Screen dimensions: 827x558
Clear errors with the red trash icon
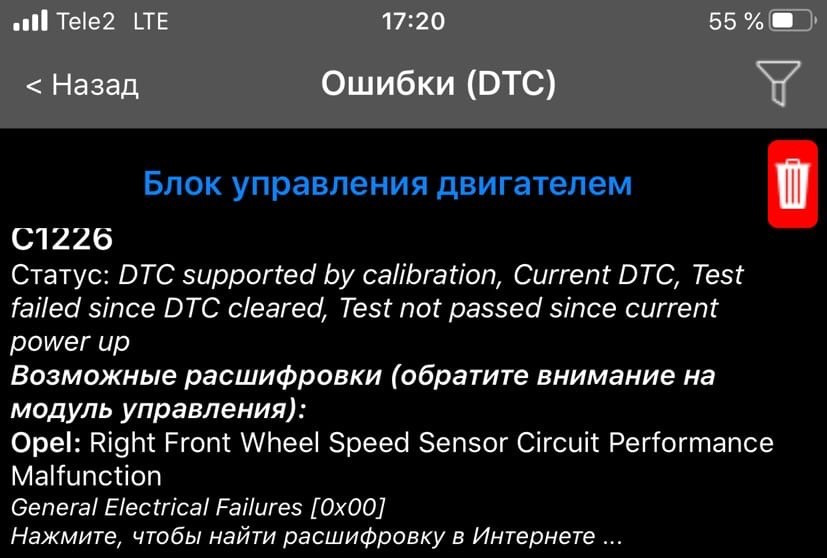click(x=792, y=183)
